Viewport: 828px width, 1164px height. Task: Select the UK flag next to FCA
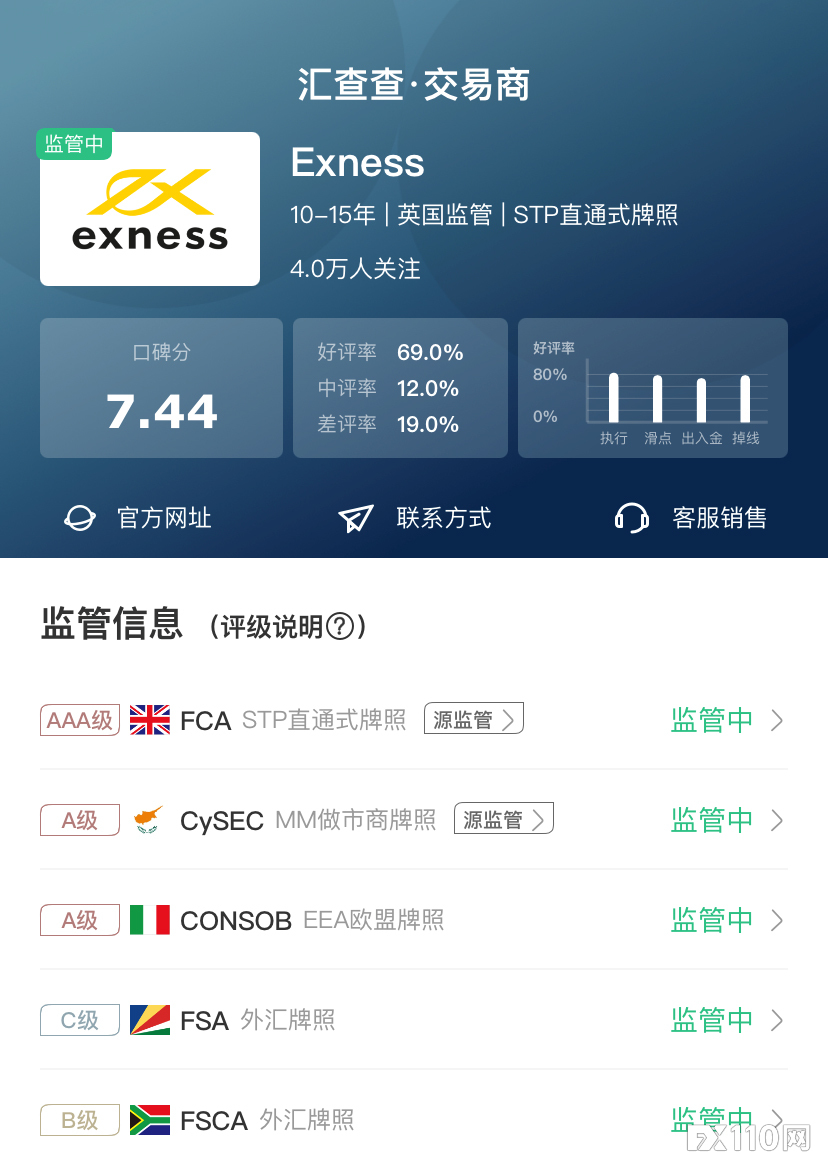148,719
